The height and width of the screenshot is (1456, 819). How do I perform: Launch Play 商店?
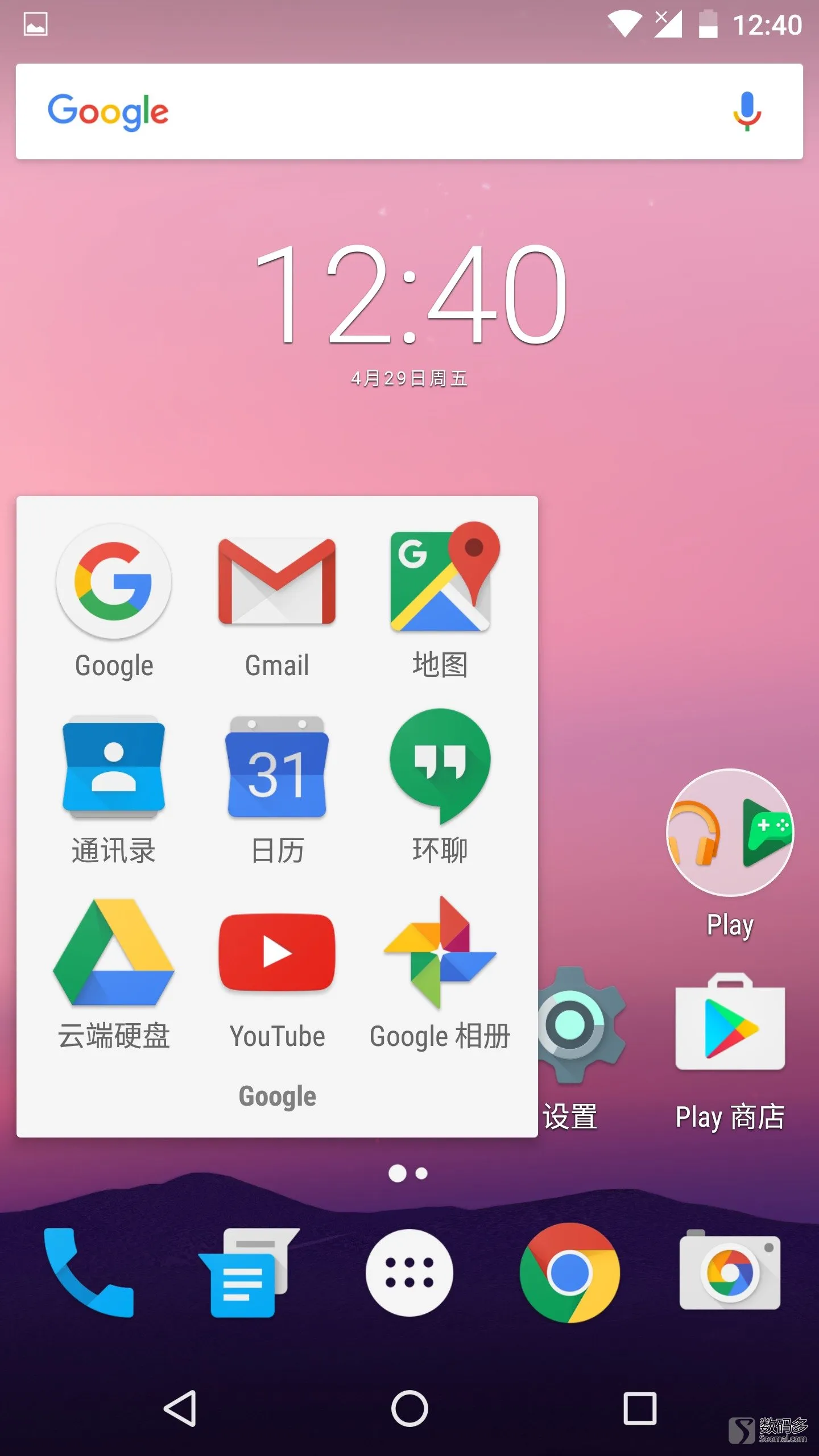tap(730, 1024)
